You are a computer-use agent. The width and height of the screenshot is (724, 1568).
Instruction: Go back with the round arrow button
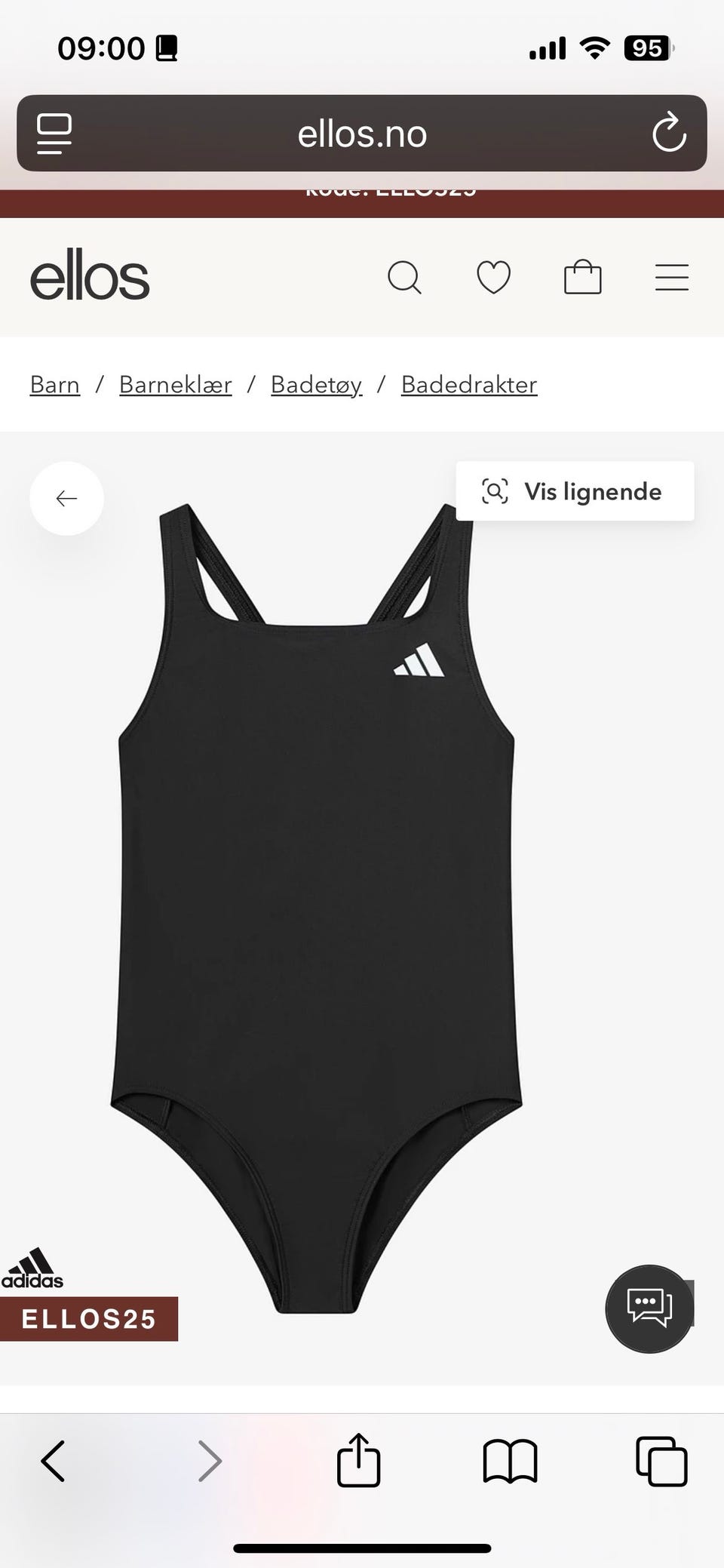(x=66, y=498)
